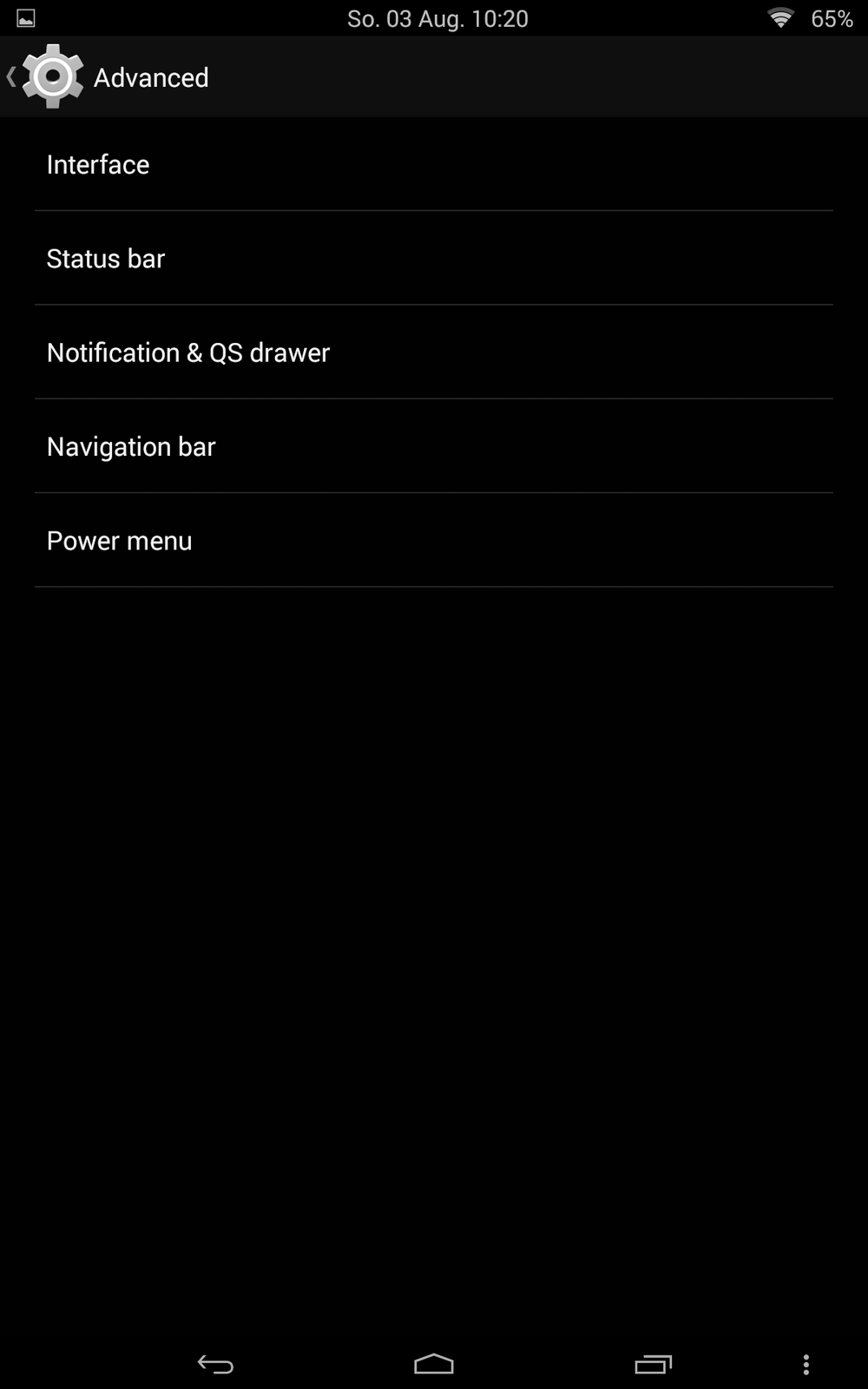Go back via the Advanced gear icon
This screenshot has width=868, height=1389.
coord(50,77)
